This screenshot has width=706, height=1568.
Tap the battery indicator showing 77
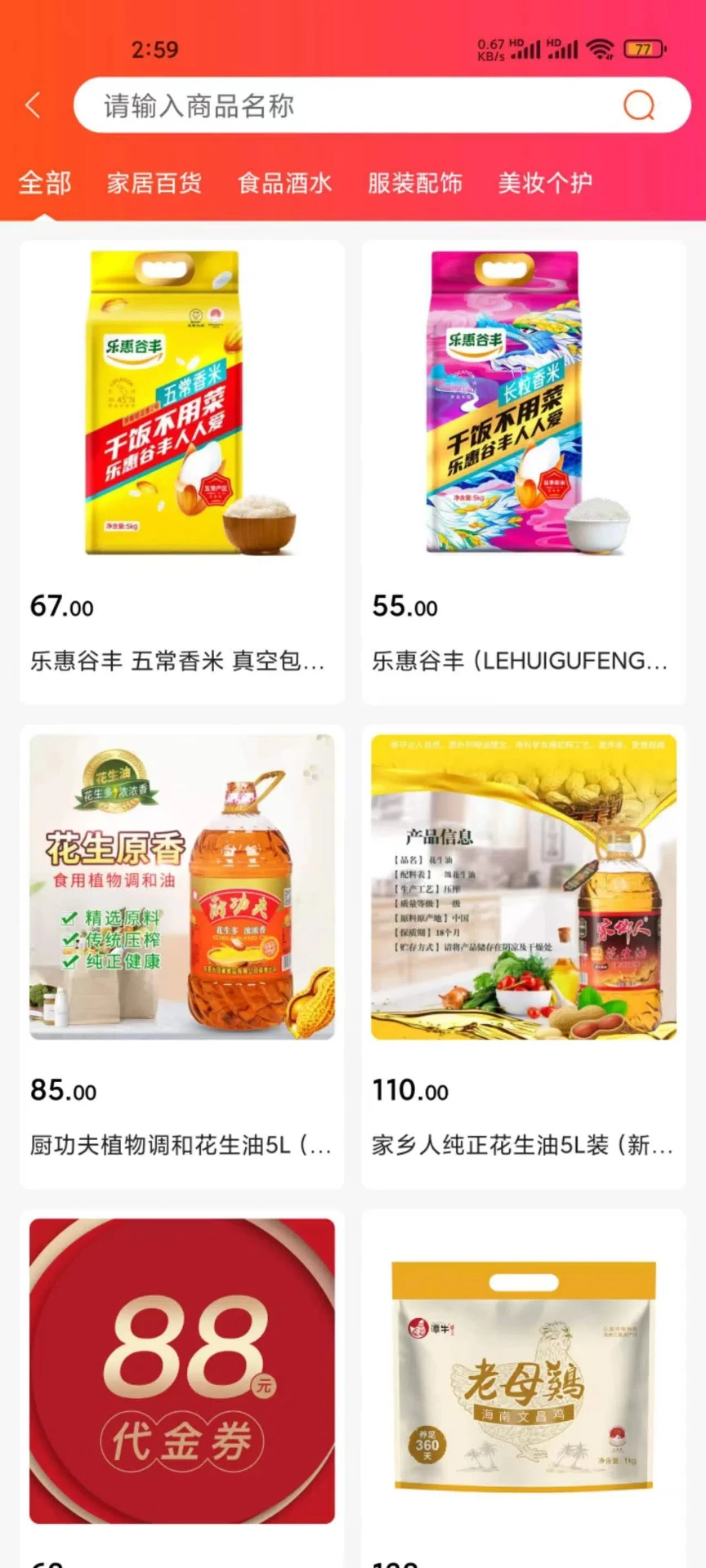click(646, 49)
